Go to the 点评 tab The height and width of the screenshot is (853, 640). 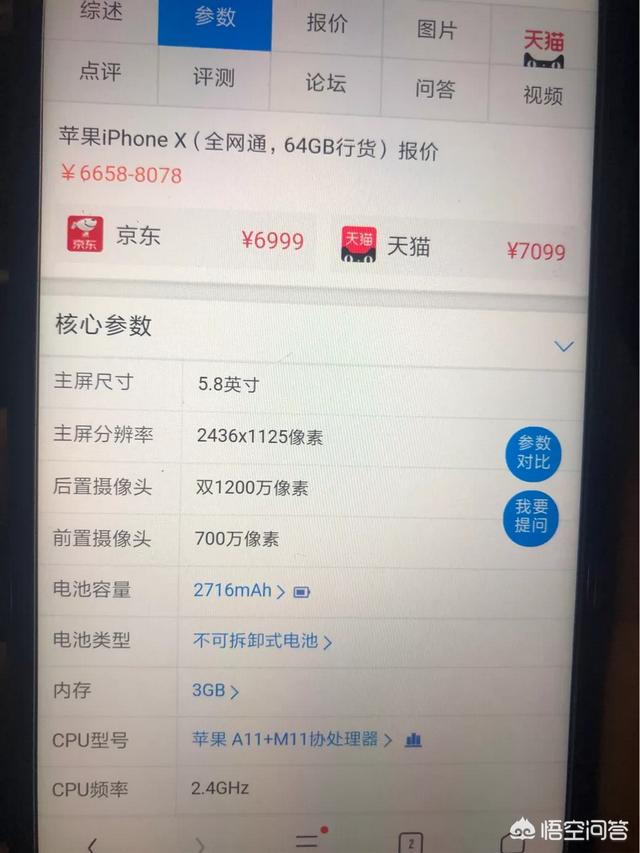[x=100, y=71]
